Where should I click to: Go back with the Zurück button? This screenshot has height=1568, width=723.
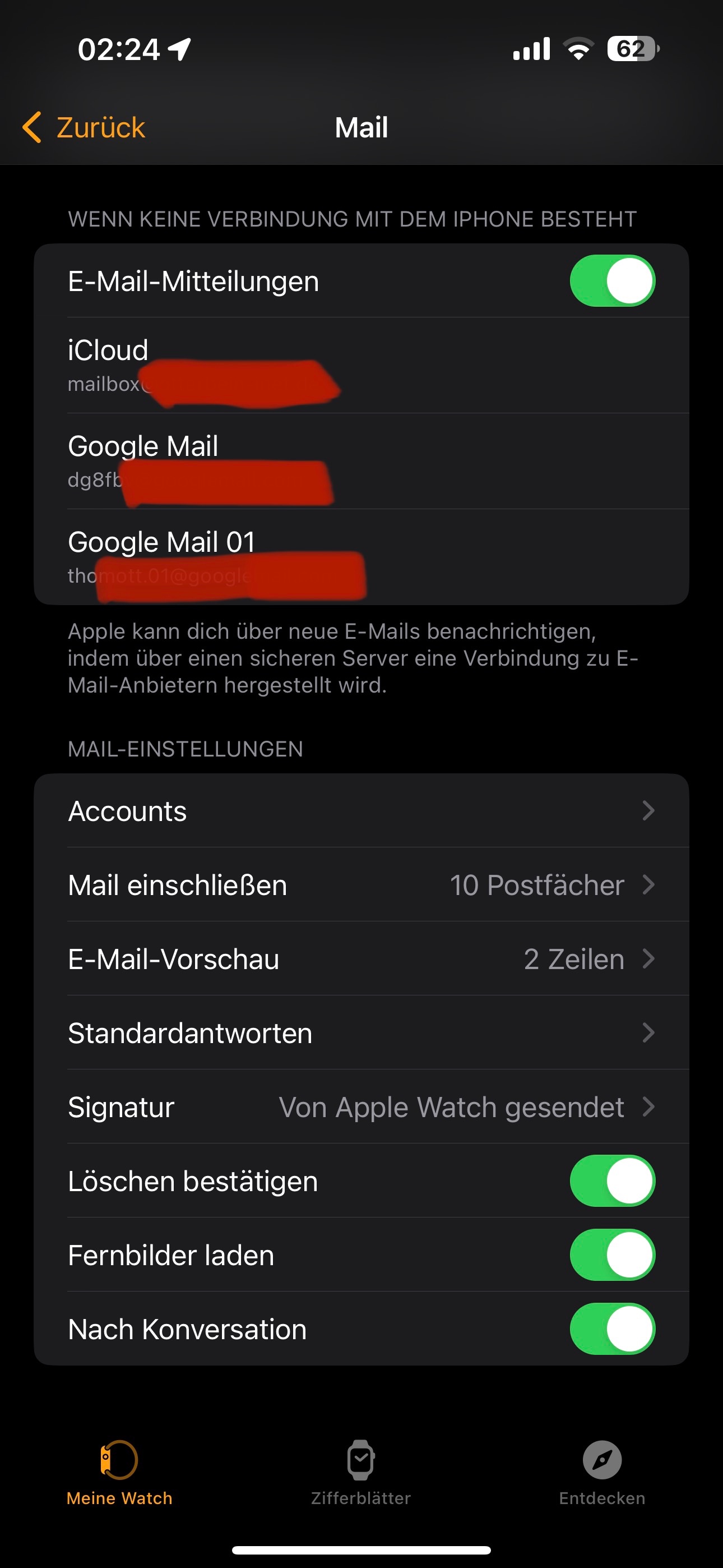pos(84,128)
